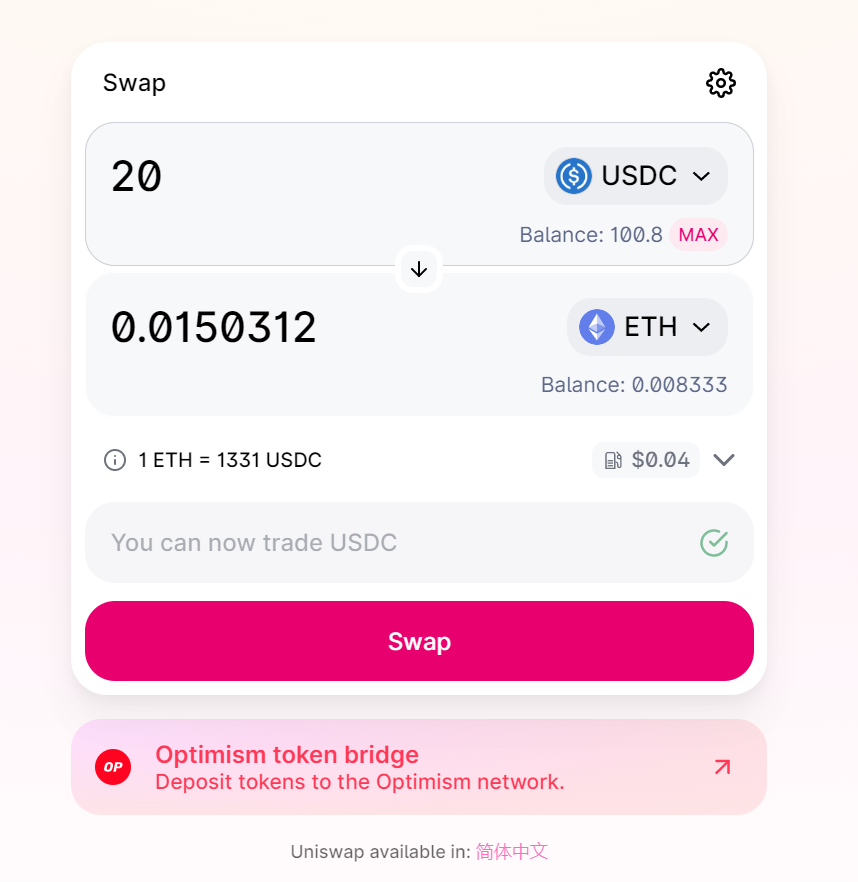Edit the 20 USDC amount field
The width and height of the screenshot is (858, 882).
click(300, 177)
